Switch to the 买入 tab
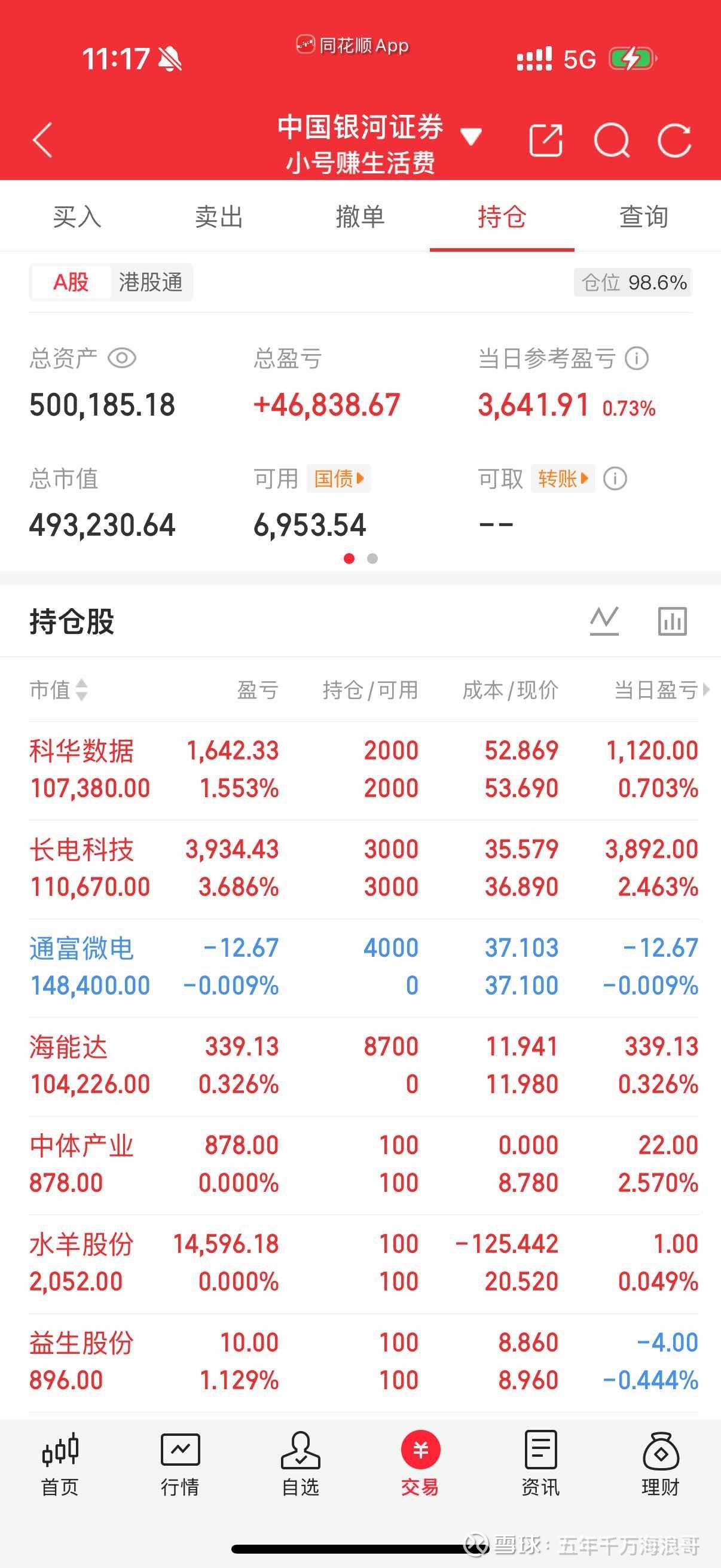The width and height of the screenshot is (721, 1568). coord(77,216)
